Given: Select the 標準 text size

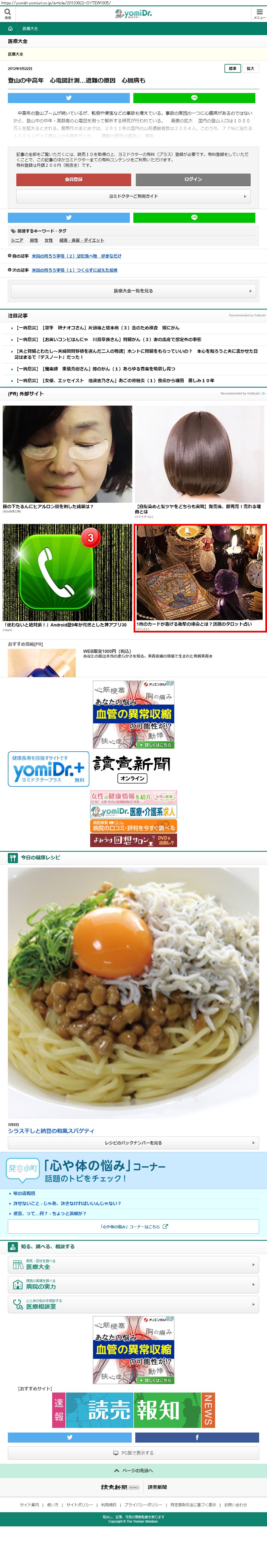Looking at the screenshot, I should [x=232, y=69].
